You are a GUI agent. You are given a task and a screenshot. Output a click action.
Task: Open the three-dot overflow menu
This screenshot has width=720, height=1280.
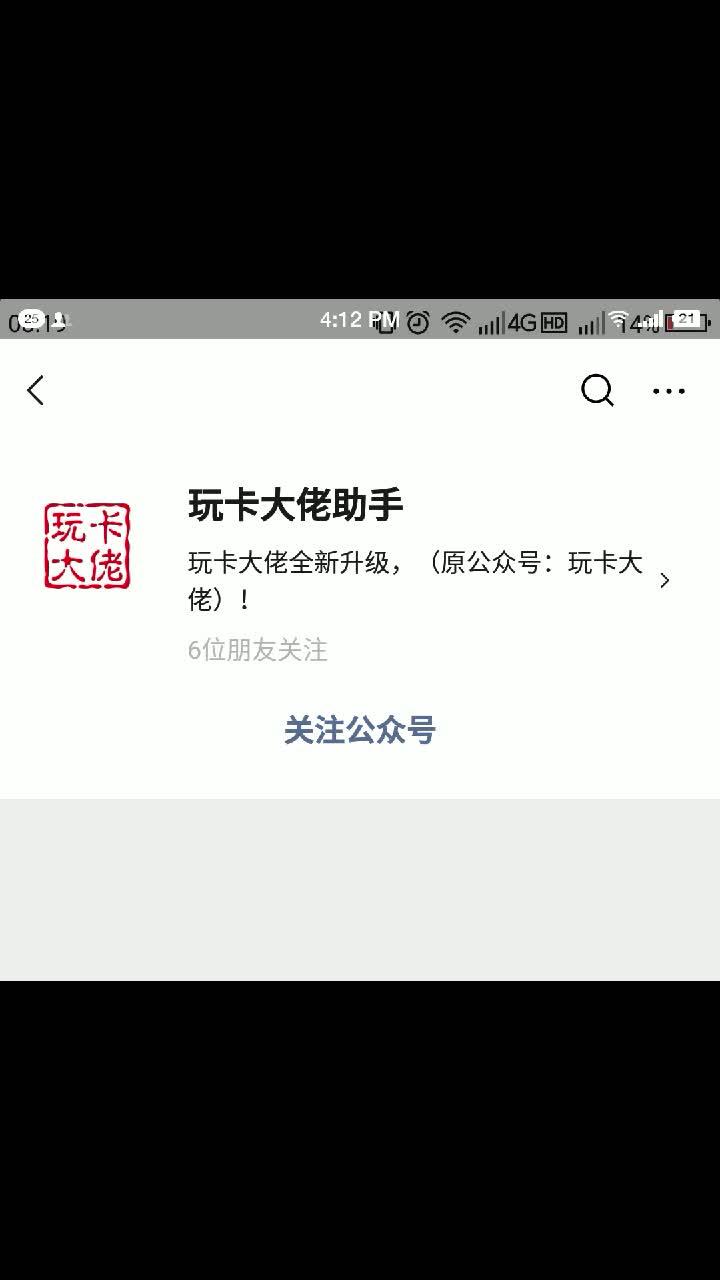coord(669,391)
